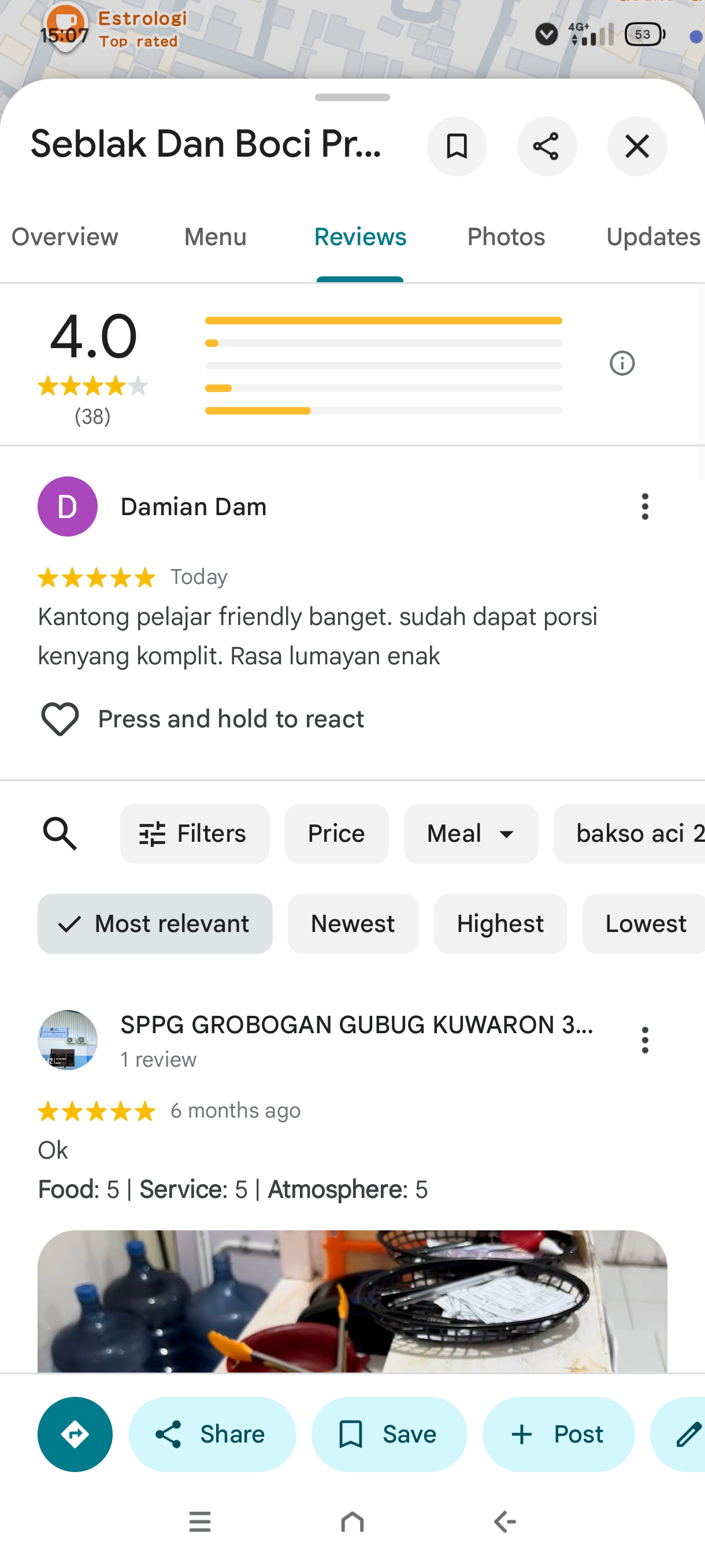This screenshot has height=1568, width=705.
Task: Open options menu on SPPG GROBOGAN review
Action: click(645, 1040)
